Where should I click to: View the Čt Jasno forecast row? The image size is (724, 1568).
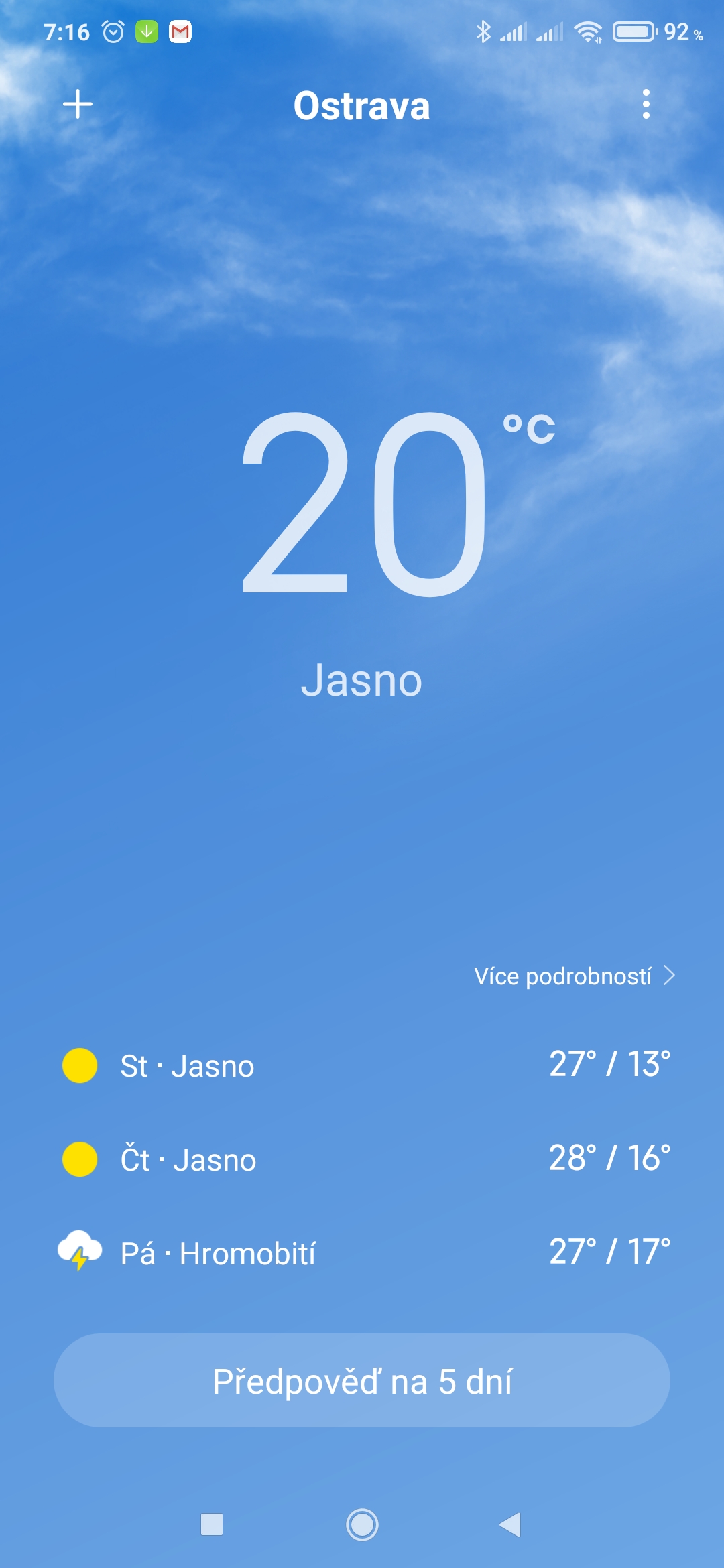(x=362, y=1159)
